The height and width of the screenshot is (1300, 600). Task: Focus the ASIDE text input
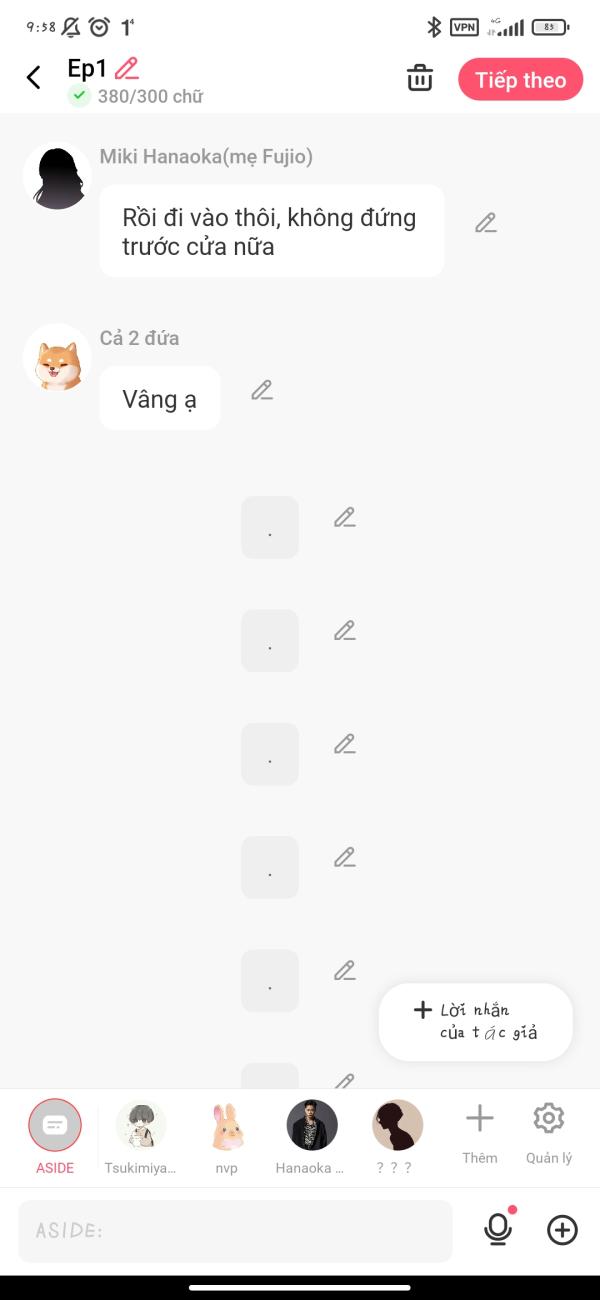(x=235, y=1230)
